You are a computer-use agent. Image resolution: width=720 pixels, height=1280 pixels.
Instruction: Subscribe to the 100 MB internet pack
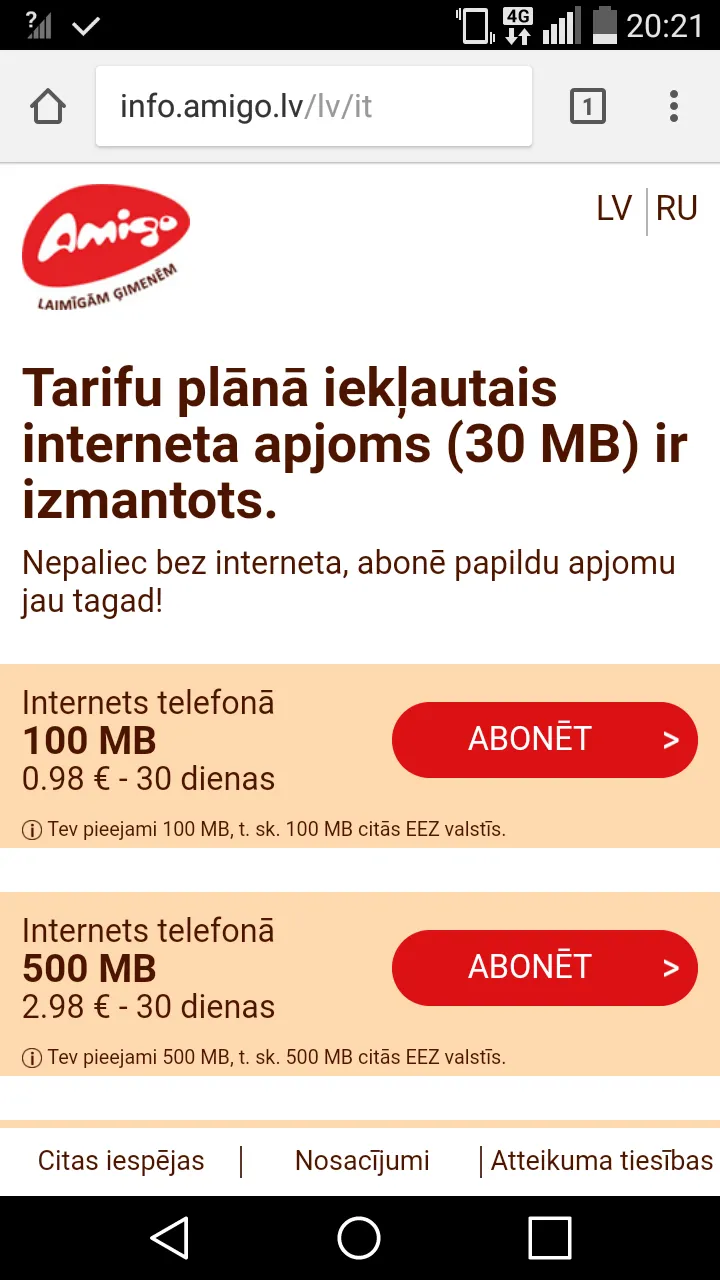point(545,740)
